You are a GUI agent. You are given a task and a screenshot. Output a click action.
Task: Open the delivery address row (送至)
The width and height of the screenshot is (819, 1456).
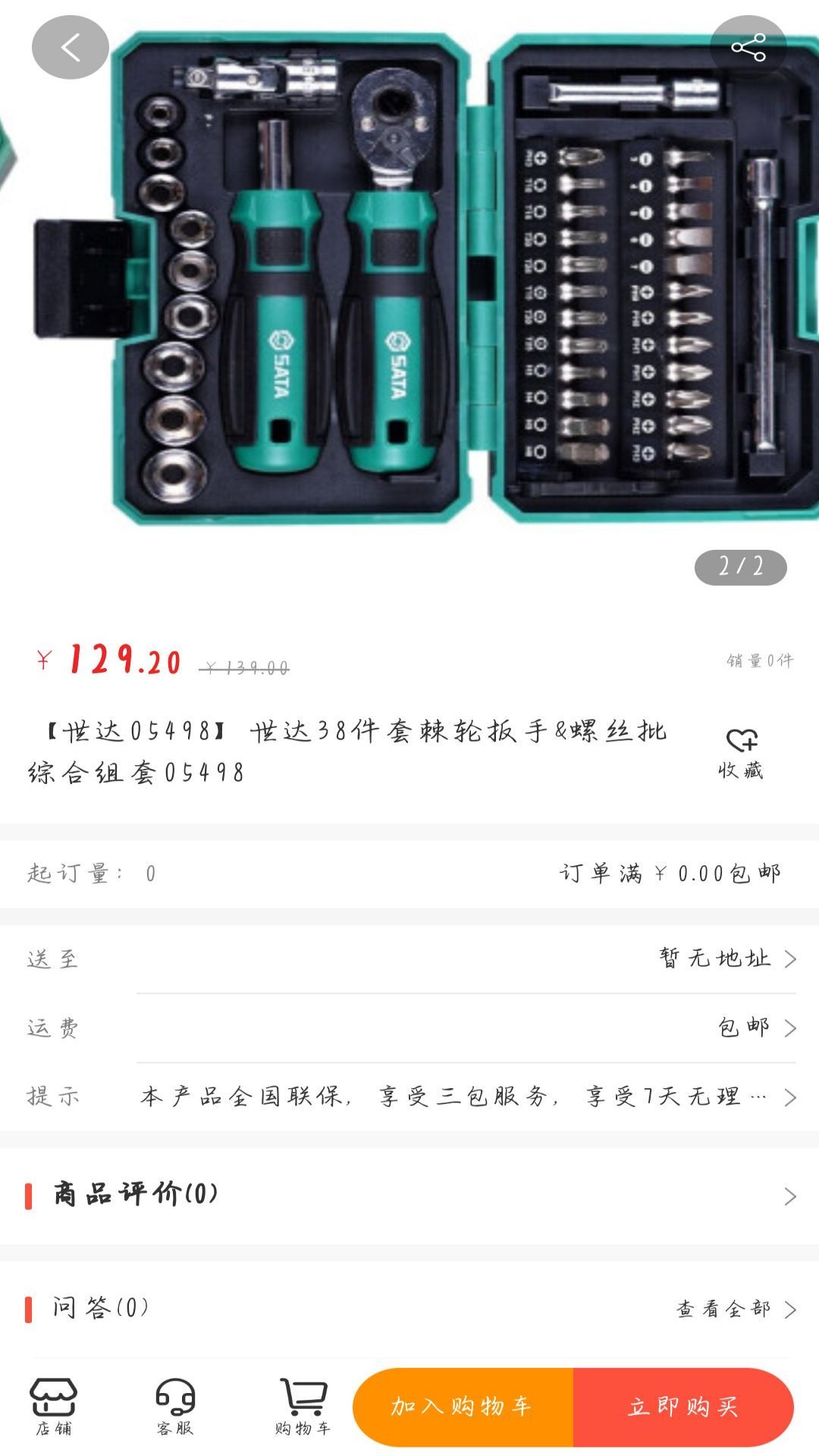[409, 959]
